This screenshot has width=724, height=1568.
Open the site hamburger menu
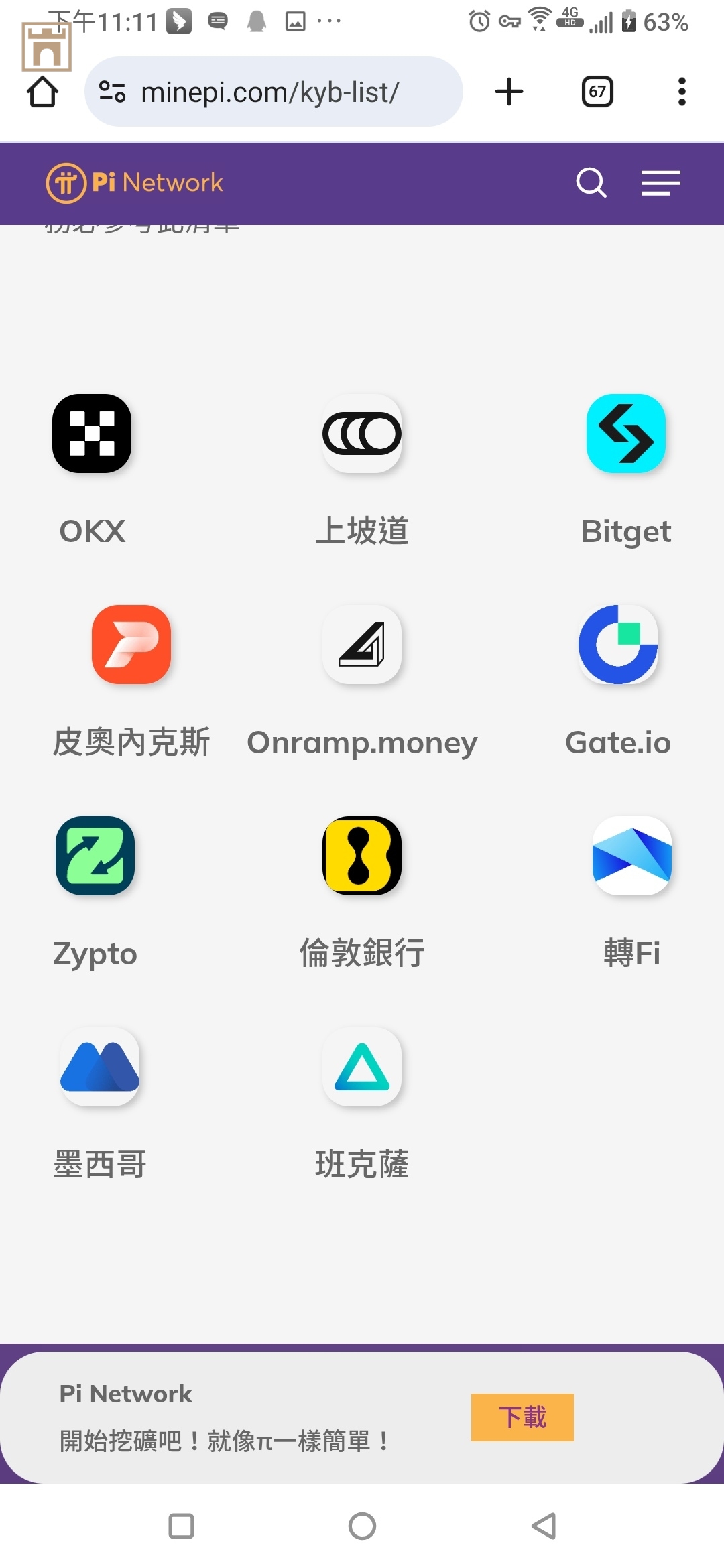(x=660, y=182)
